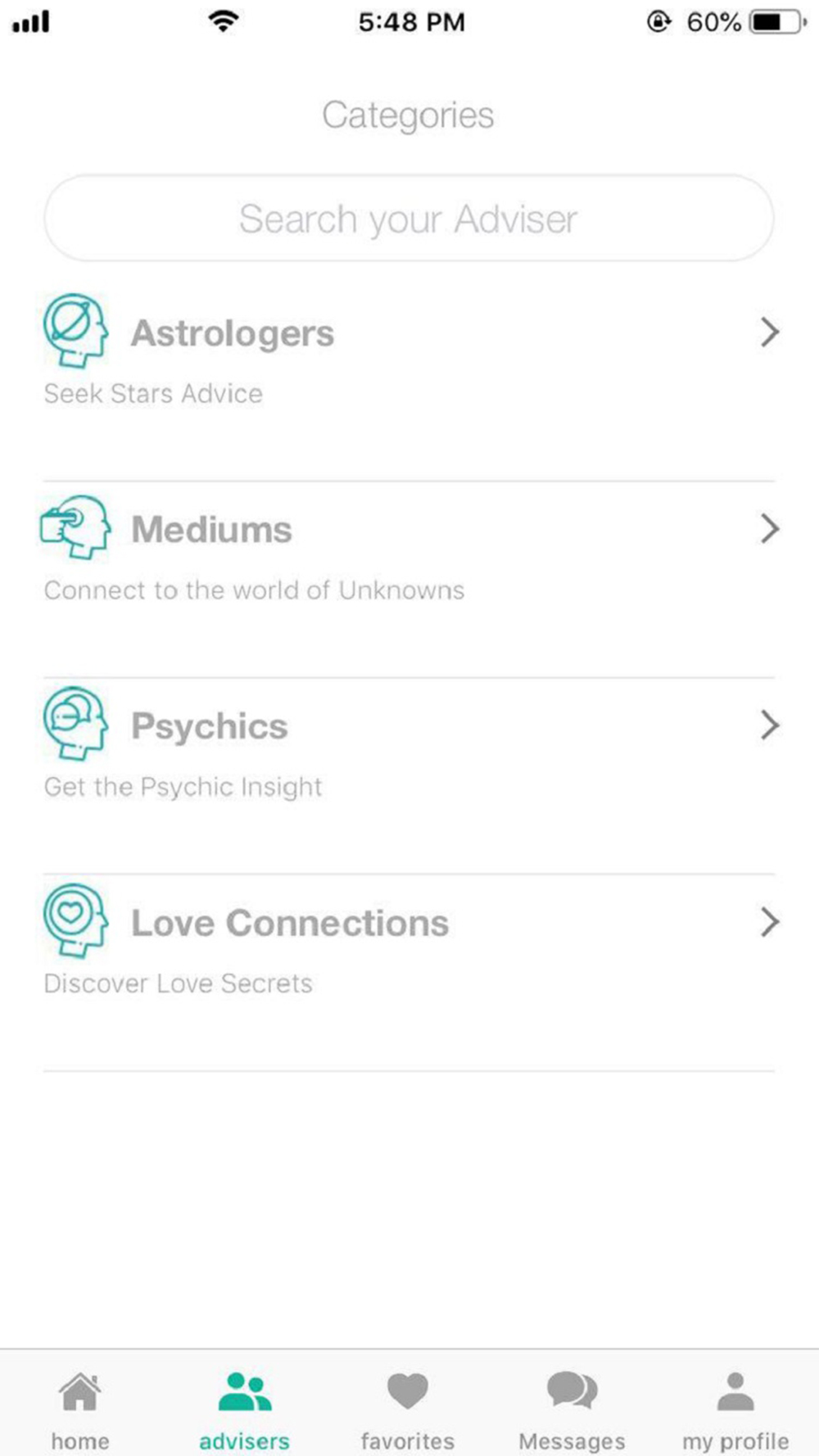Open the Astrologers category
The width and height of the screenshot is (819, 1456).
(233, 333)
